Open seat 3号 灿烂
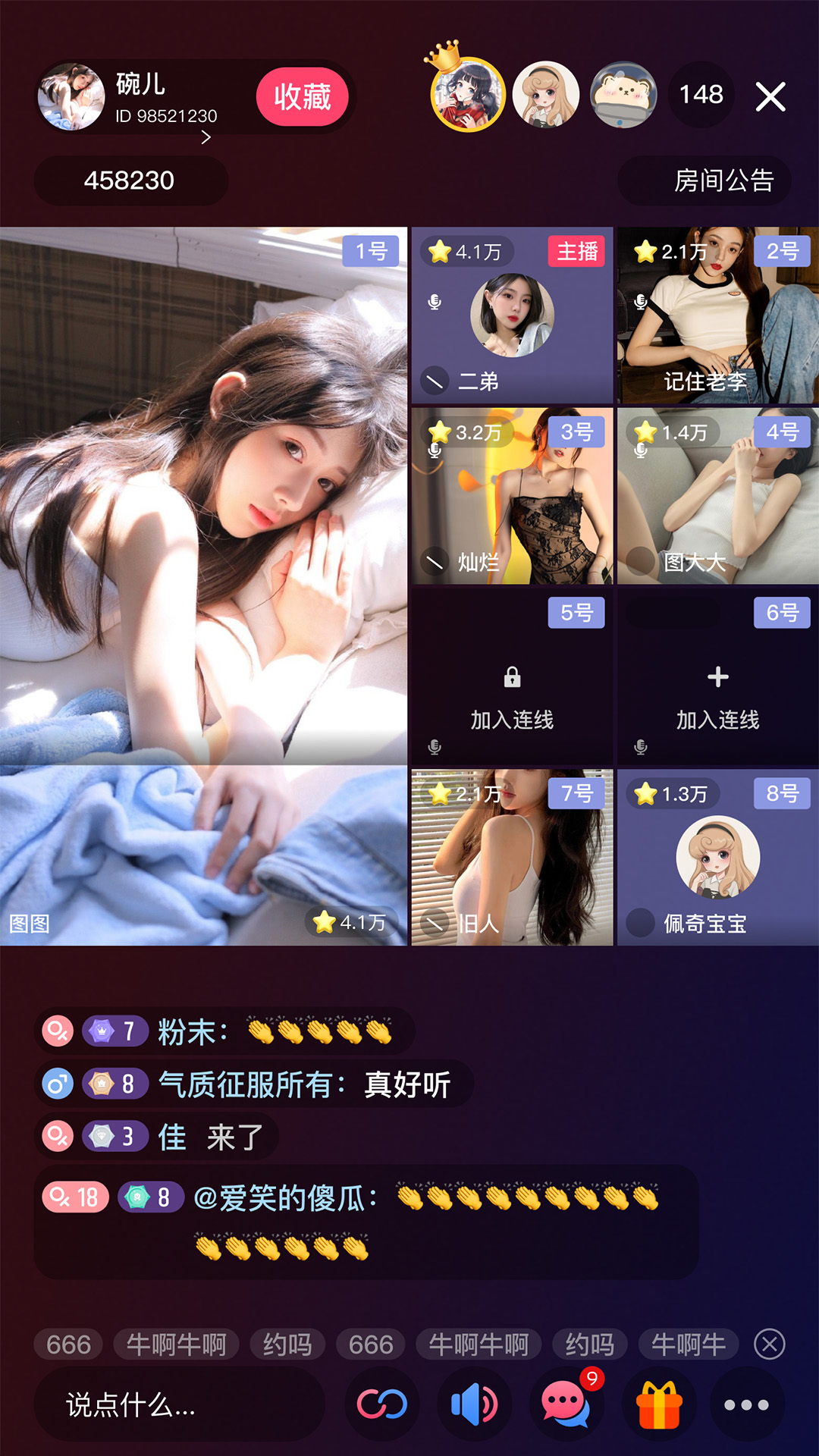The width and height of the screenshot is (819, 1456). pos(512,496)
